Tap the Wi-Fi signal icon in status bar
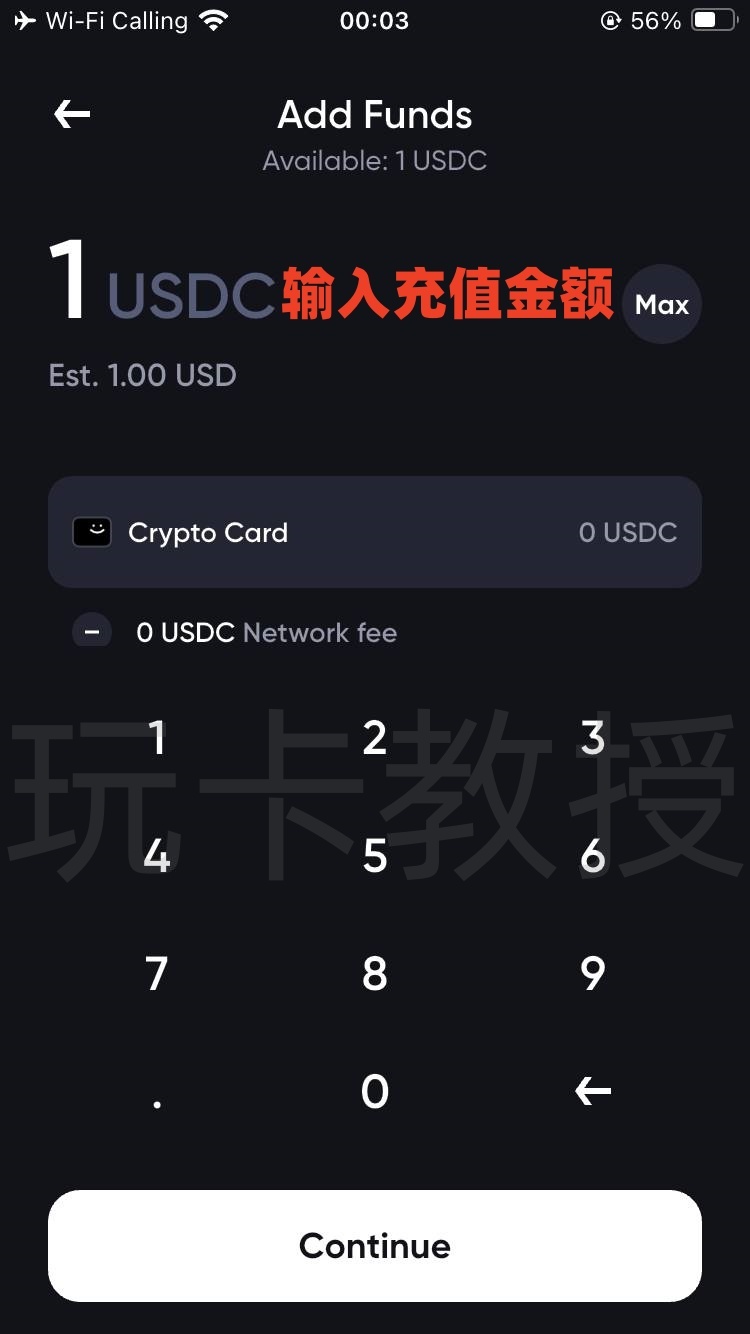This screenshot has height=1334, width=750. (x=213, y=18)
